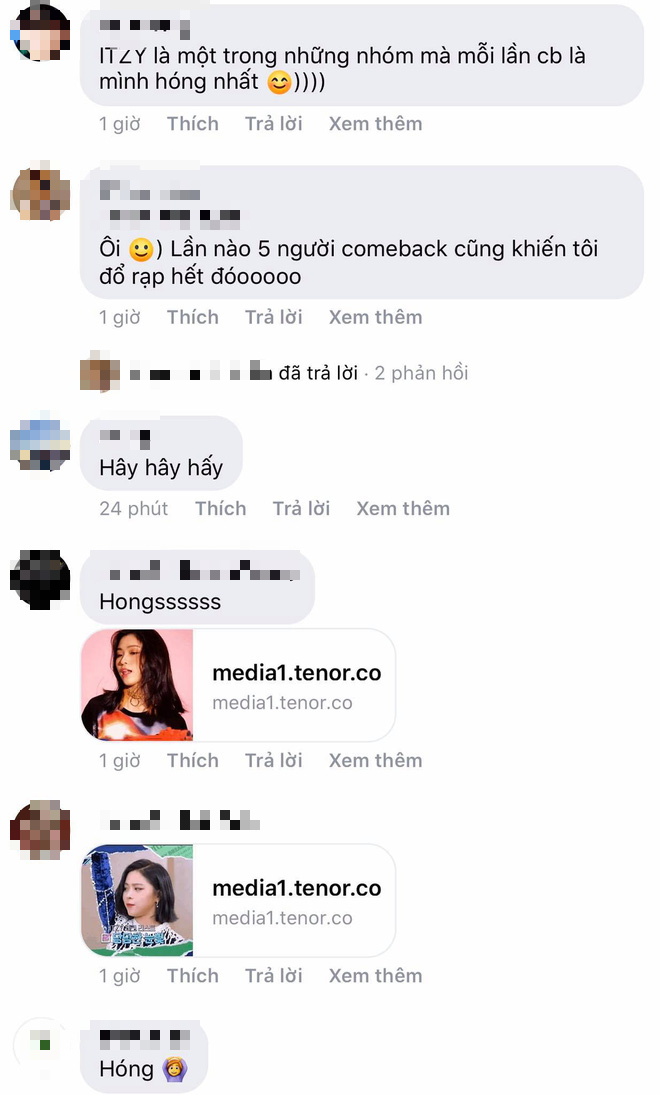Reply to the Hây hây hấy comment
Image resolution: width=660 pixels, height=1095 pixels.
point(302,508)
